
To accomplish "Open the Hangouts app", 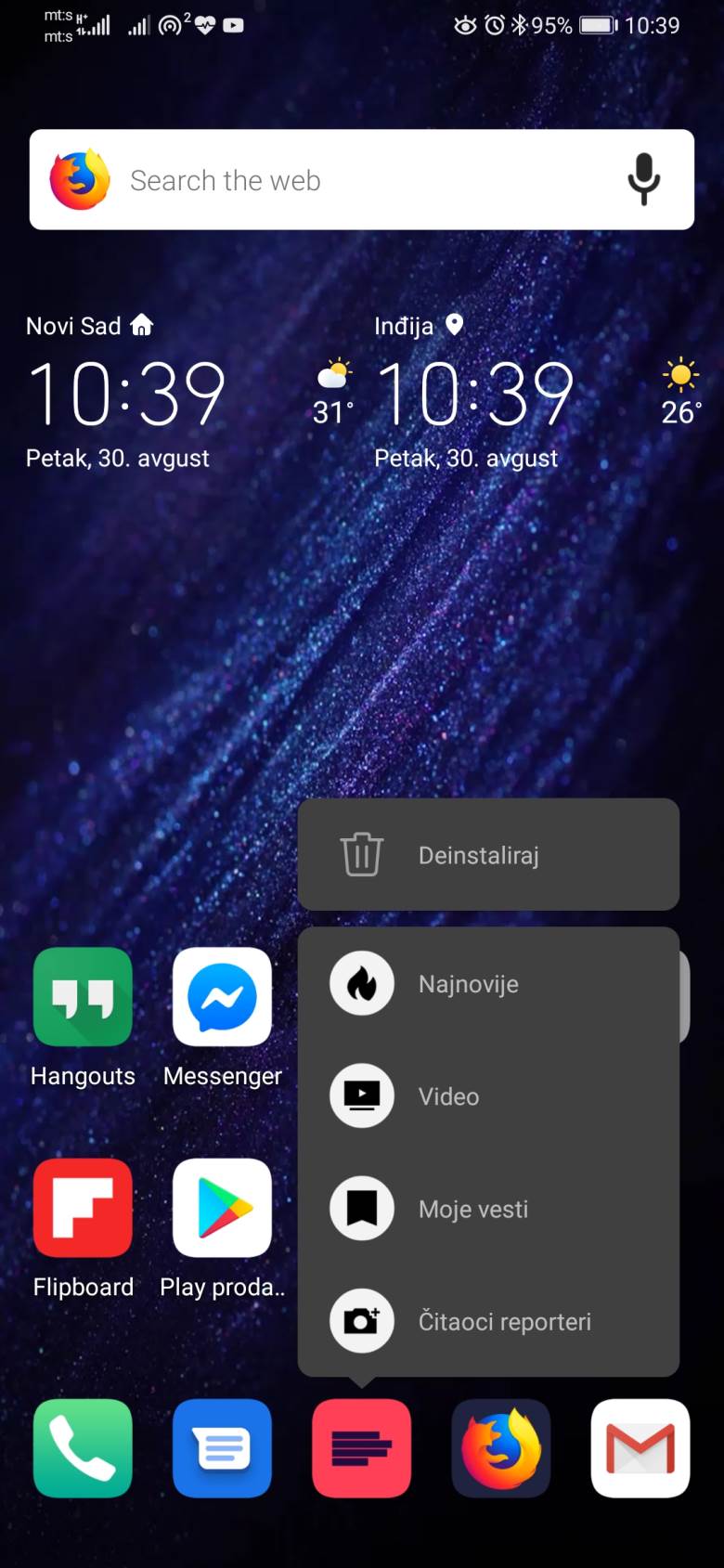I will 82,998.
